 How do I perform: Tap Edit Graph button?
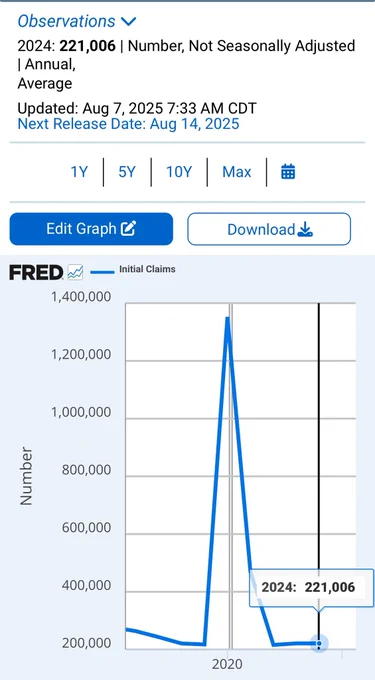(91, 229)
